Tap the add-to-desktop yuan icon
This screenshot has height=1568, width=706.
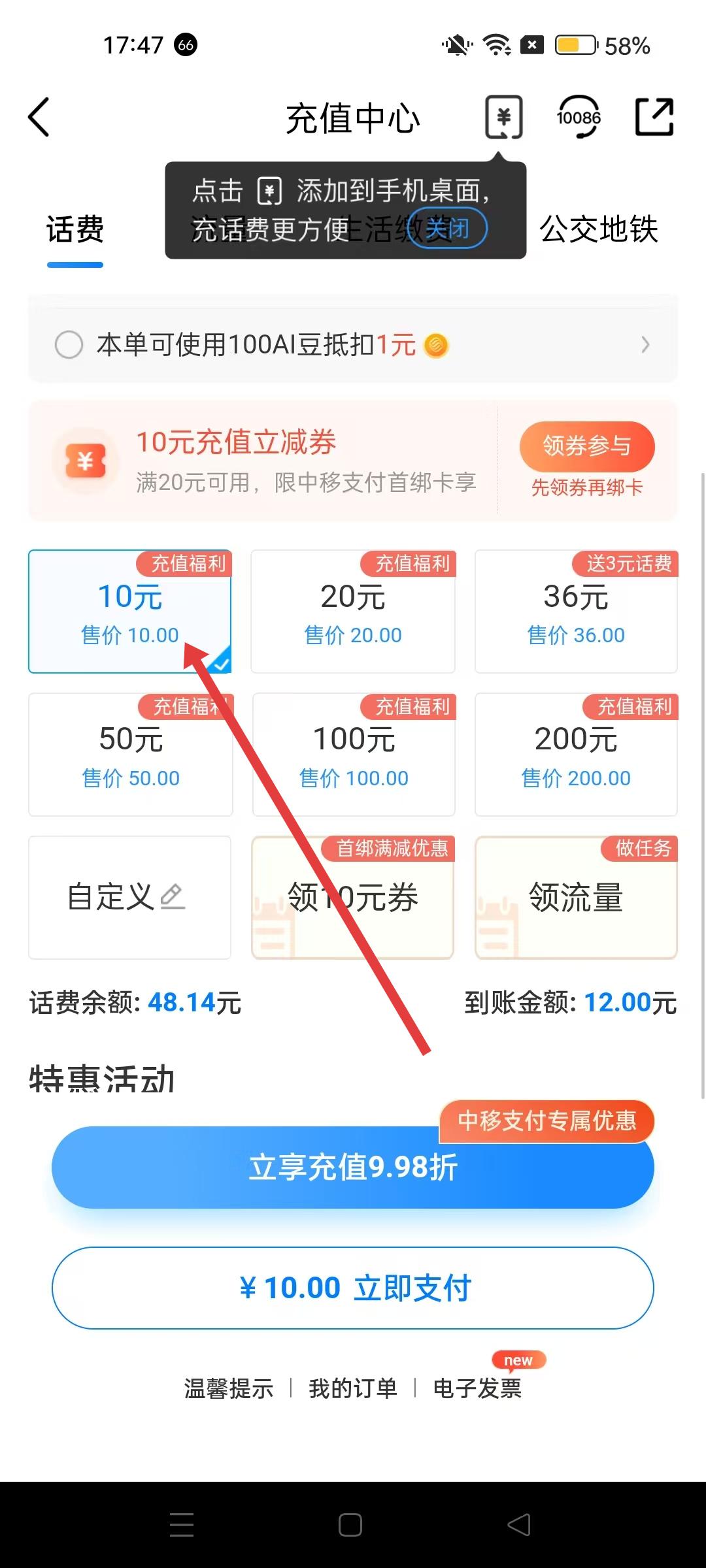coord(503,118)
